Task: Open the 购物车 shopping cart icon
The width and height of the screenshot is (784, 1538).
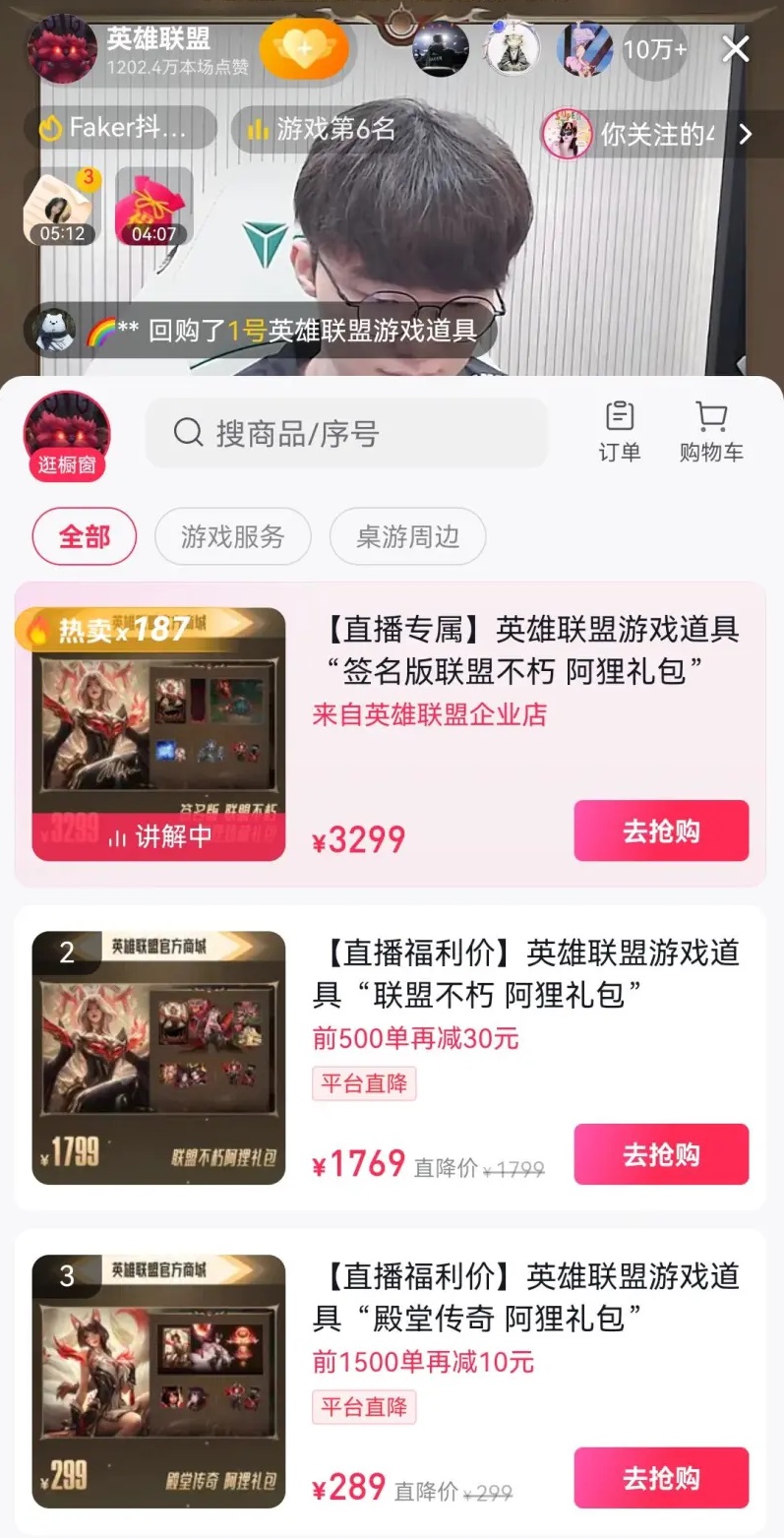Action: (710, 431)
